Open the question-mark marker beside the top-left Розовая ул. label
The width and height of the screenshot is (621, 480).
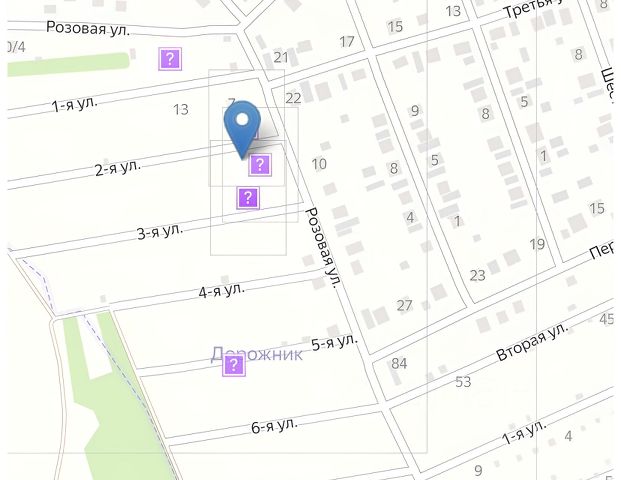pos(171,59)
